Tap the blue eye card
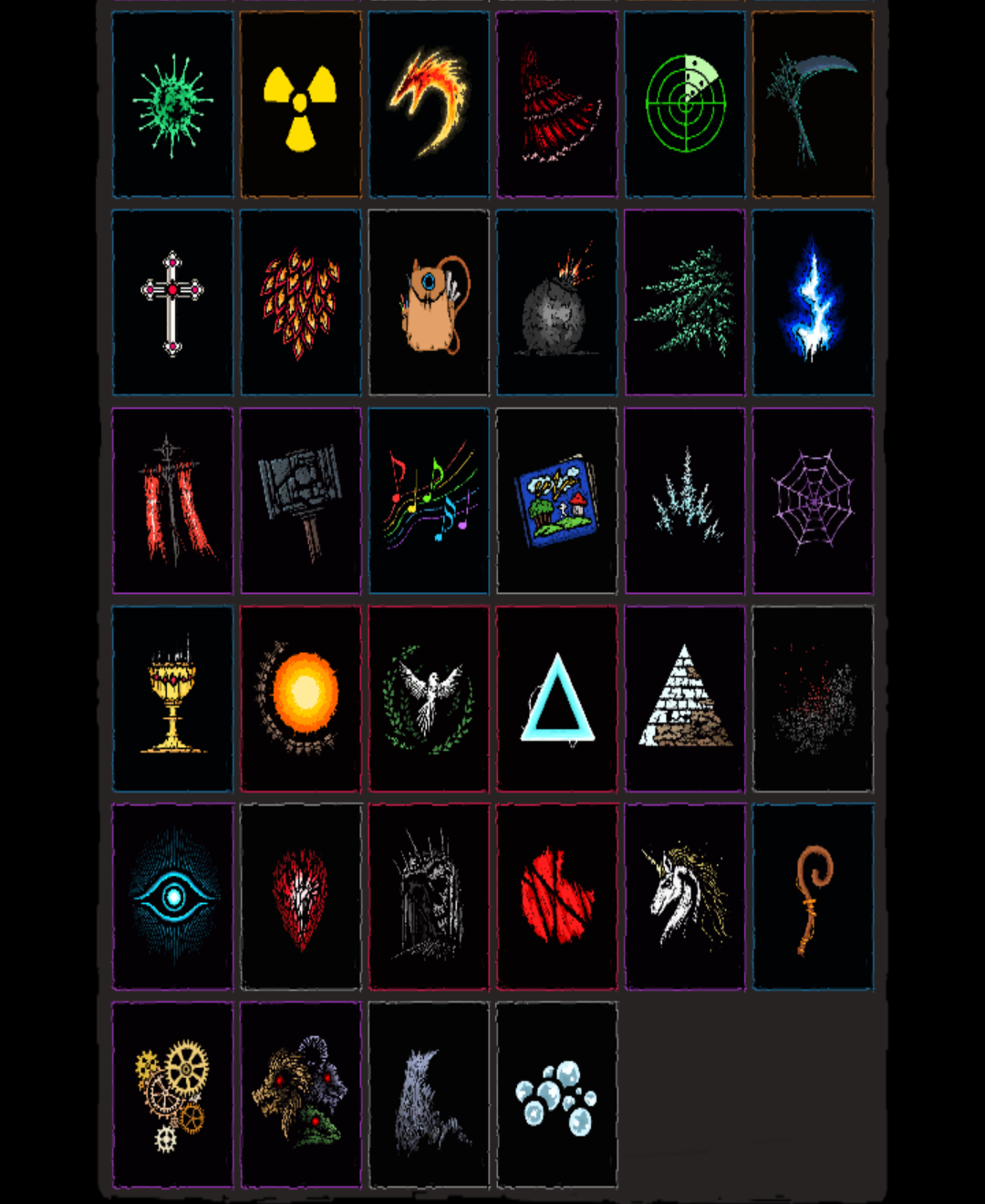Viewport: 985px width, 1204px height. [x=172, y=897]
